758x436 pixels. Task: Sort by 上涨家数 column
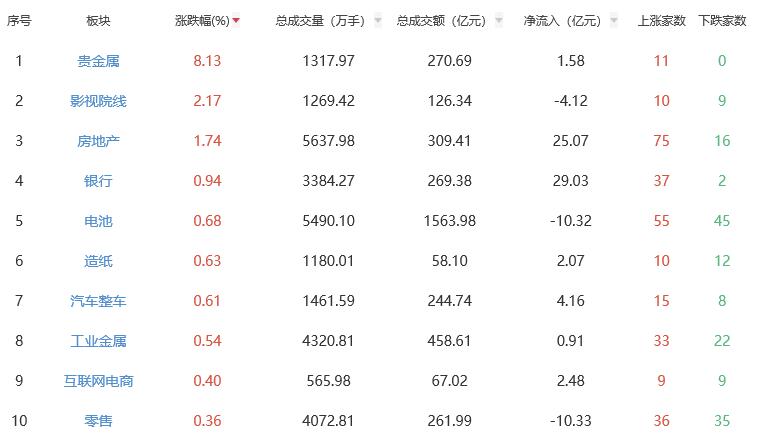click(x=661, y=21)
